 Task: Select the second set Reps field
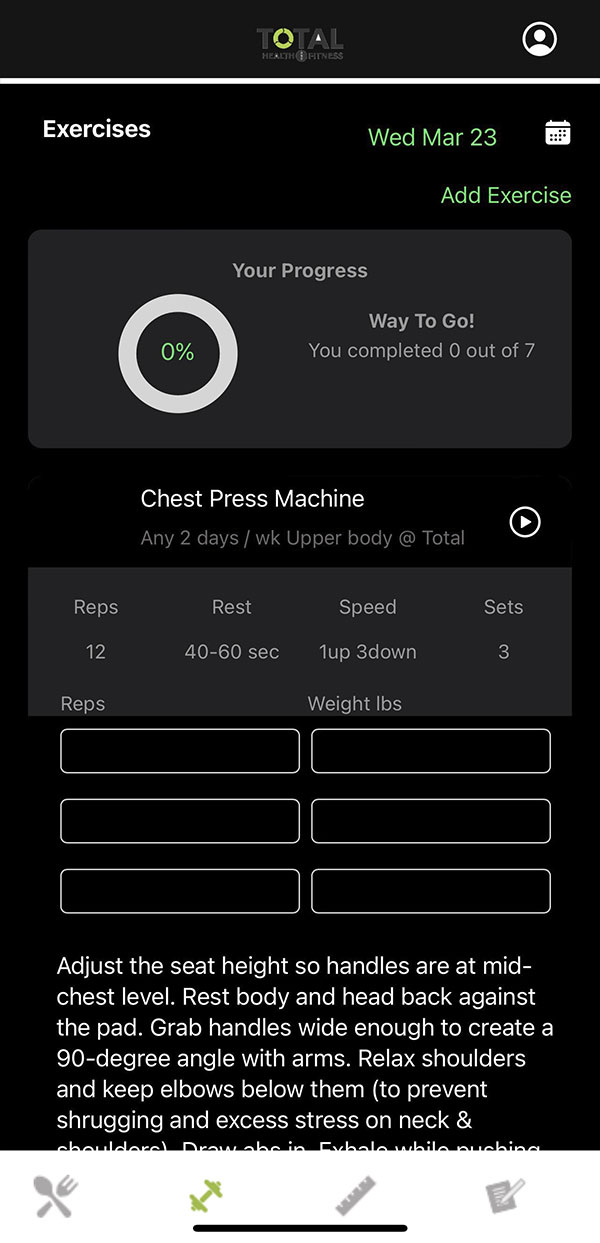pos(180,821)
